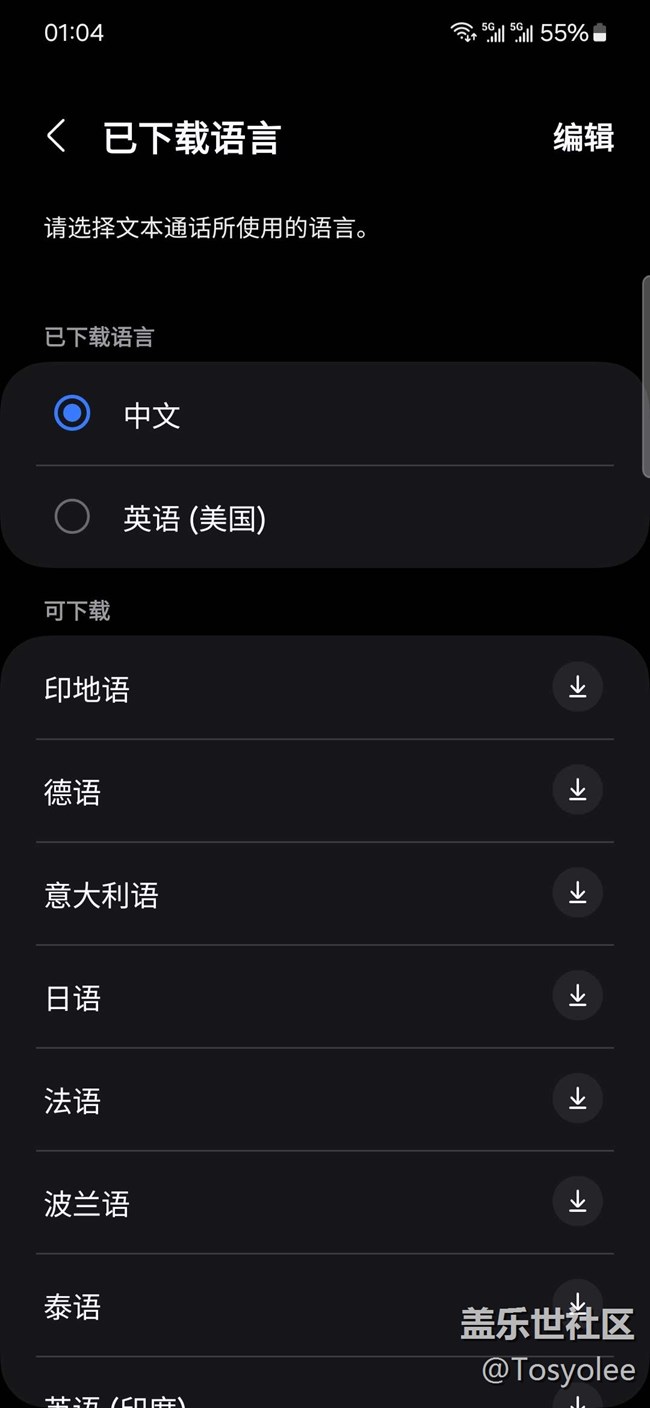650x1408 pixels.
Task: Download the 法语 language pack
Action: pos(577,1099)
